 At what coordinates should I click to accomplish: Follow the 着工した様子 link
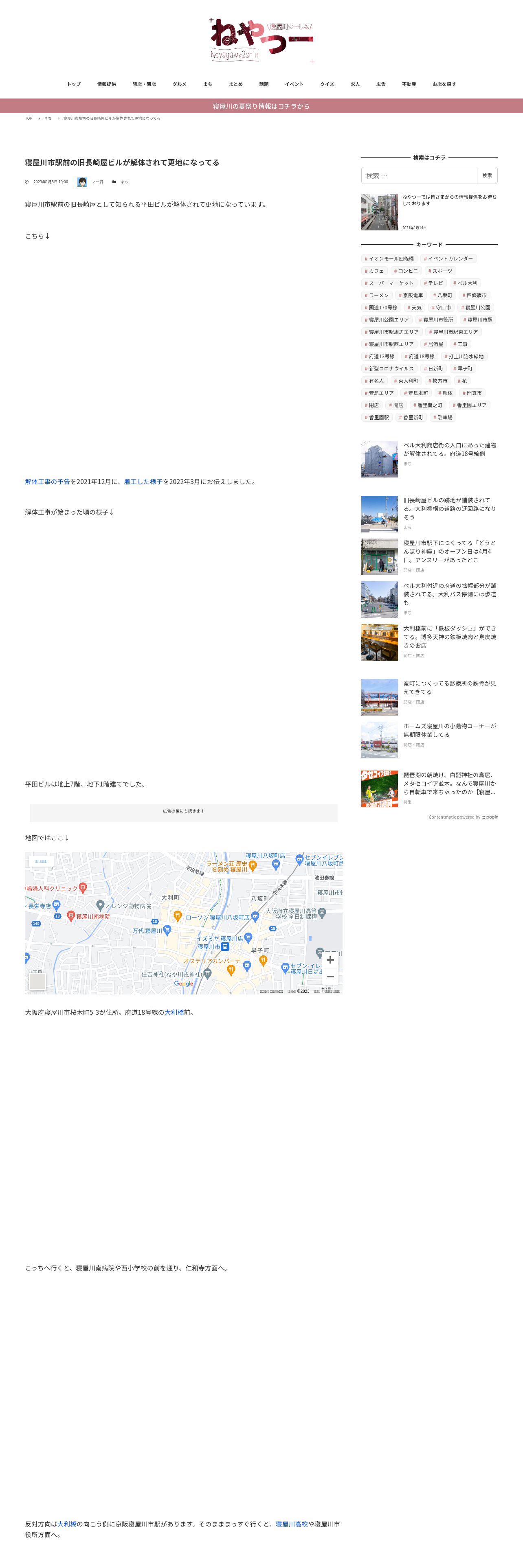coord(143,482)
